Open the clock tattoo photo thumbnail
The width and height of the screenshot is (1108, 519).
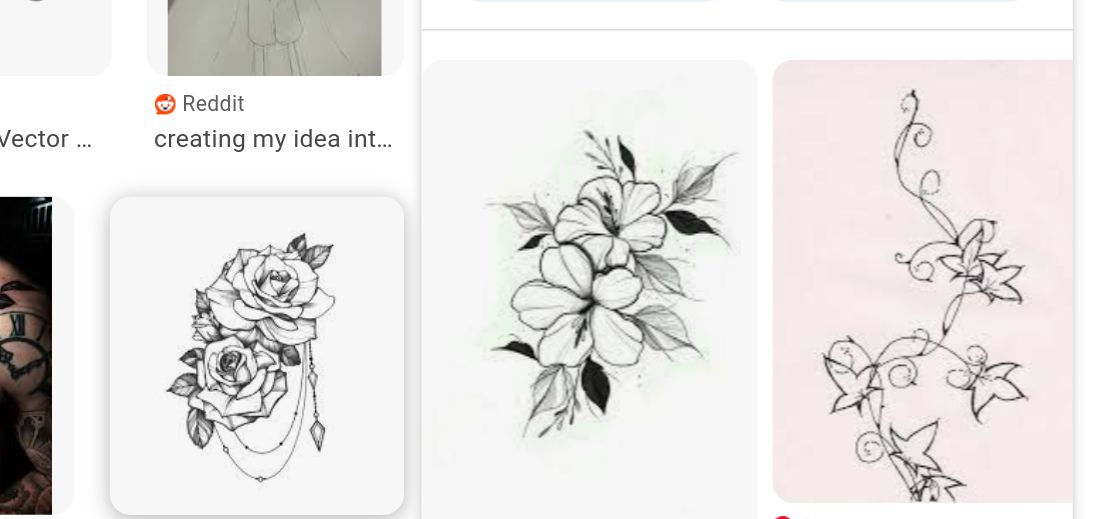[30, 355]
